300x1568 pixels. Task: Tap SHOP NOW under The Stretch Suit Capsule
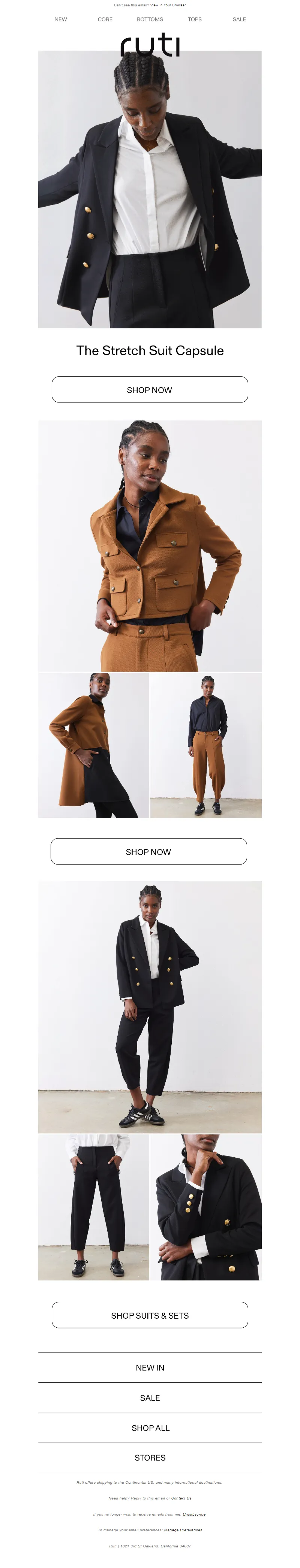click(149, 389)
